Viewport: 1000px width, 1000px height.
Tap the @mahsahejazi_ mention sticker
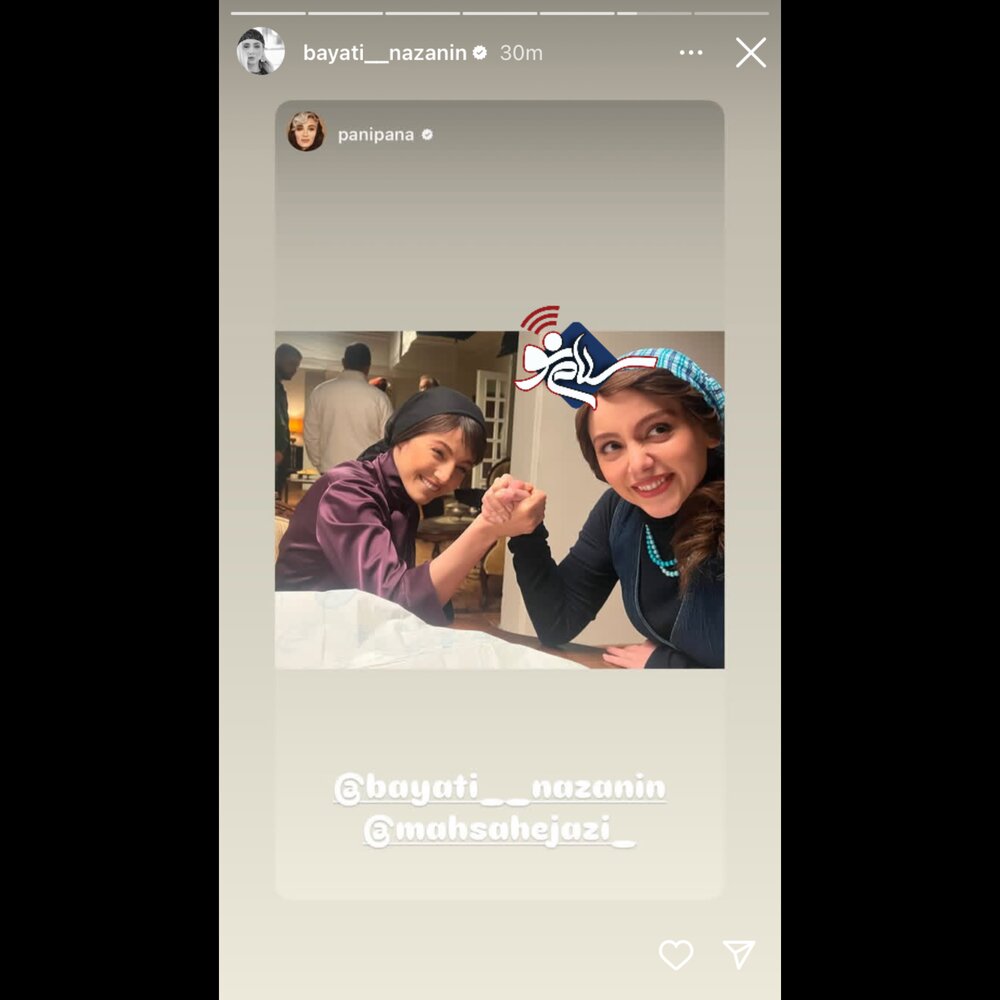pos(499,831)
